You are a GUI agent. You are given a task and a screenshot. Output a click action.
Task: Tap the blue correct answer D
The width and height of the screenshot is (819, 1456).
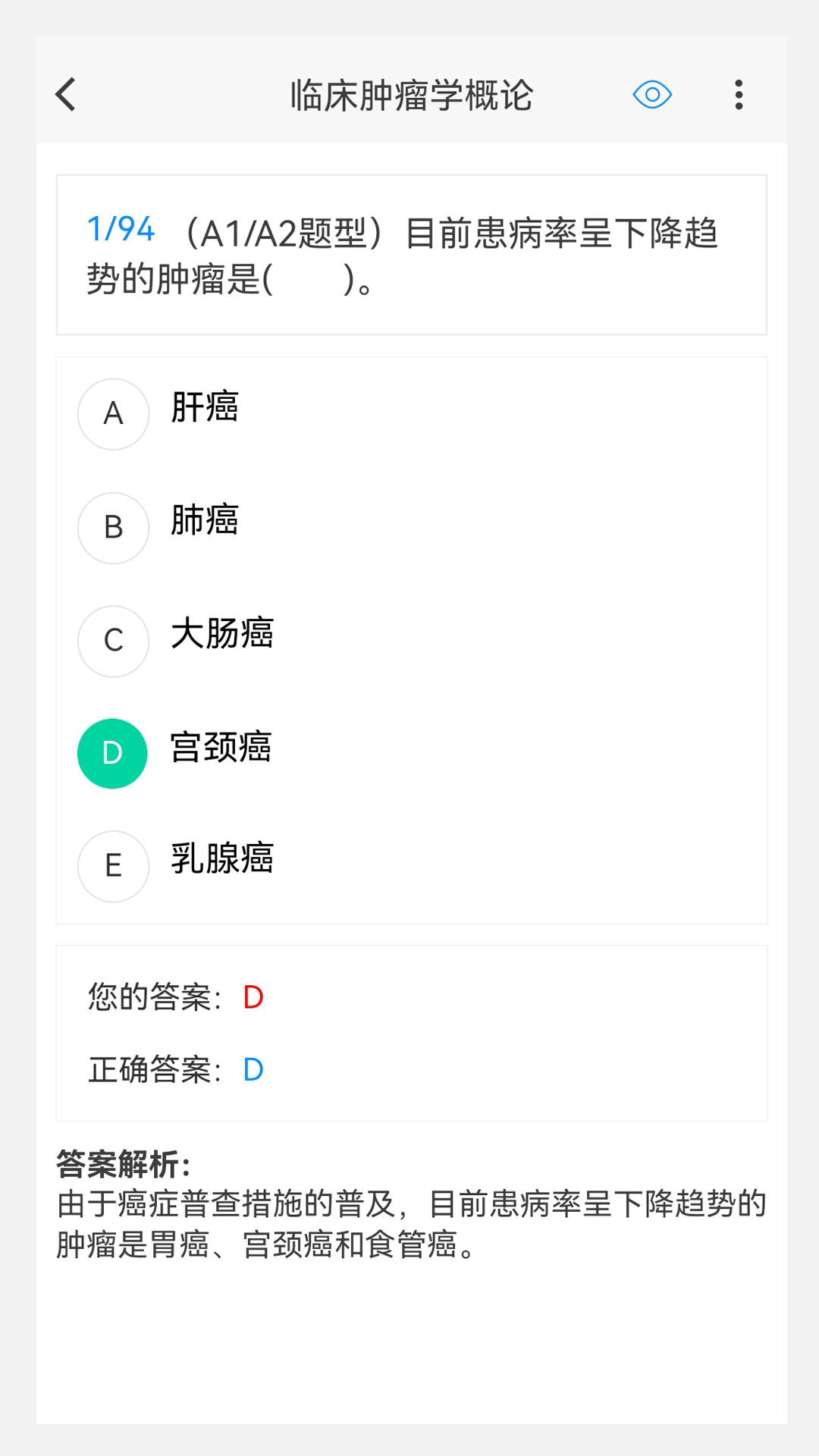253,1069
